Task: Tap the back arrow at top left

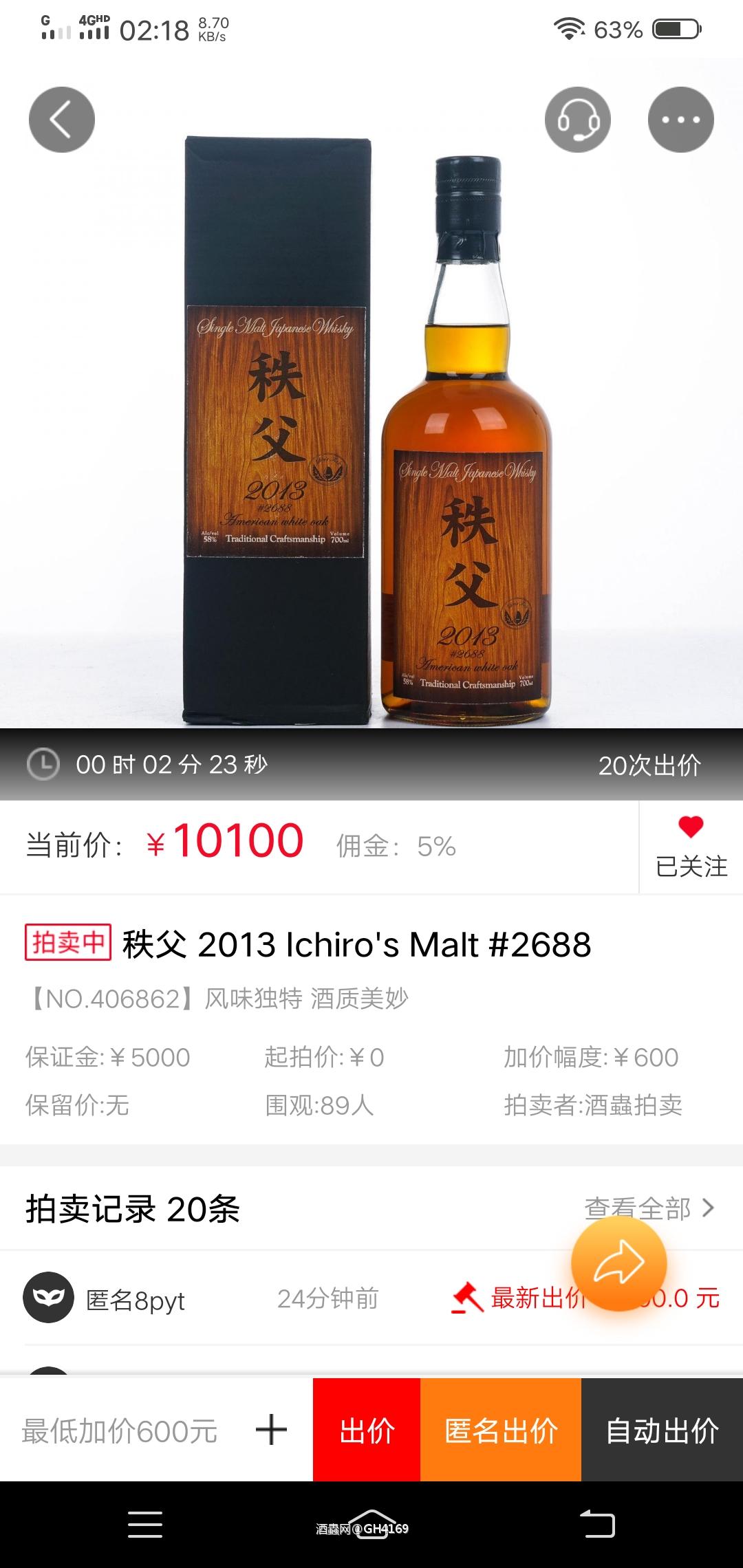Action: point(61,118)
